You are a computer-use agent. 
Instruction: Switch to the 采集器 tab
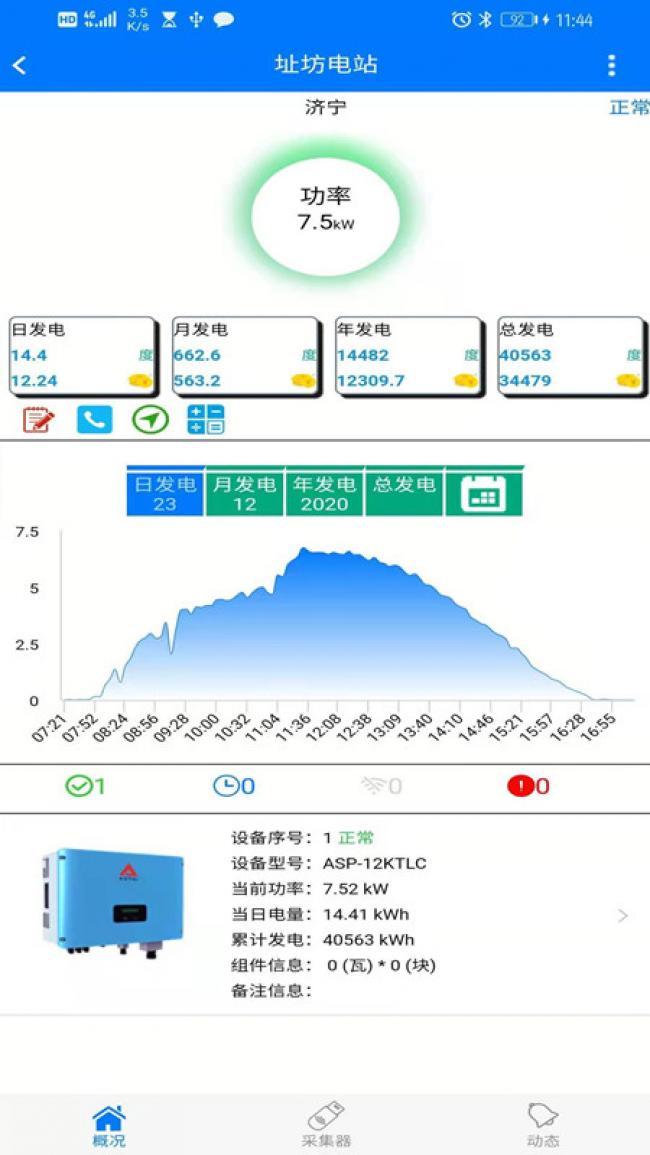tap(325, 1124)
